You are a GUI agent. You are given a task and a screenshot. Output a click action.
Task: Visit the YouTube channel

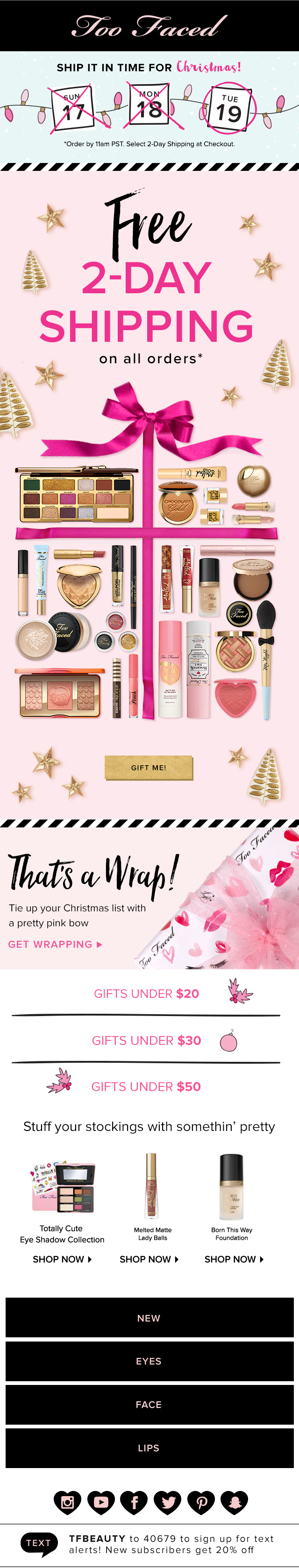click(x=101, y=1502)
